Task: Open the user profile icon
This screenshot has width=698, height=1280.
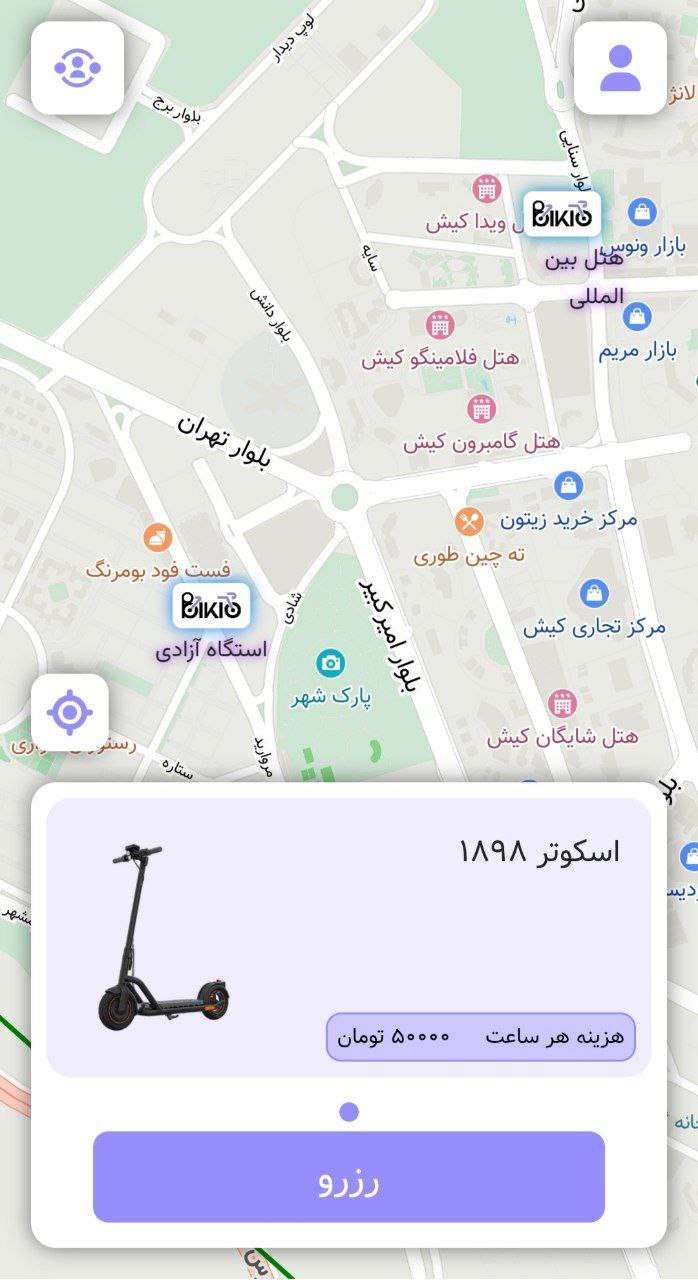Action: pos(620,68)
